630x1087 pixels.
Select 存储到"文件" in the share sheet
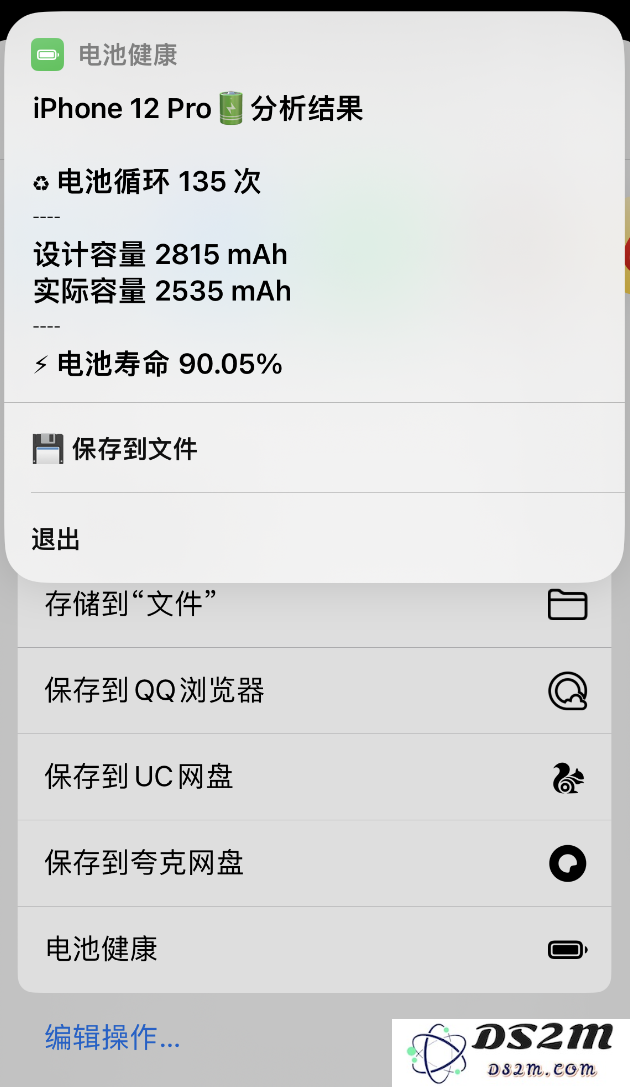[x=314, y=605]
